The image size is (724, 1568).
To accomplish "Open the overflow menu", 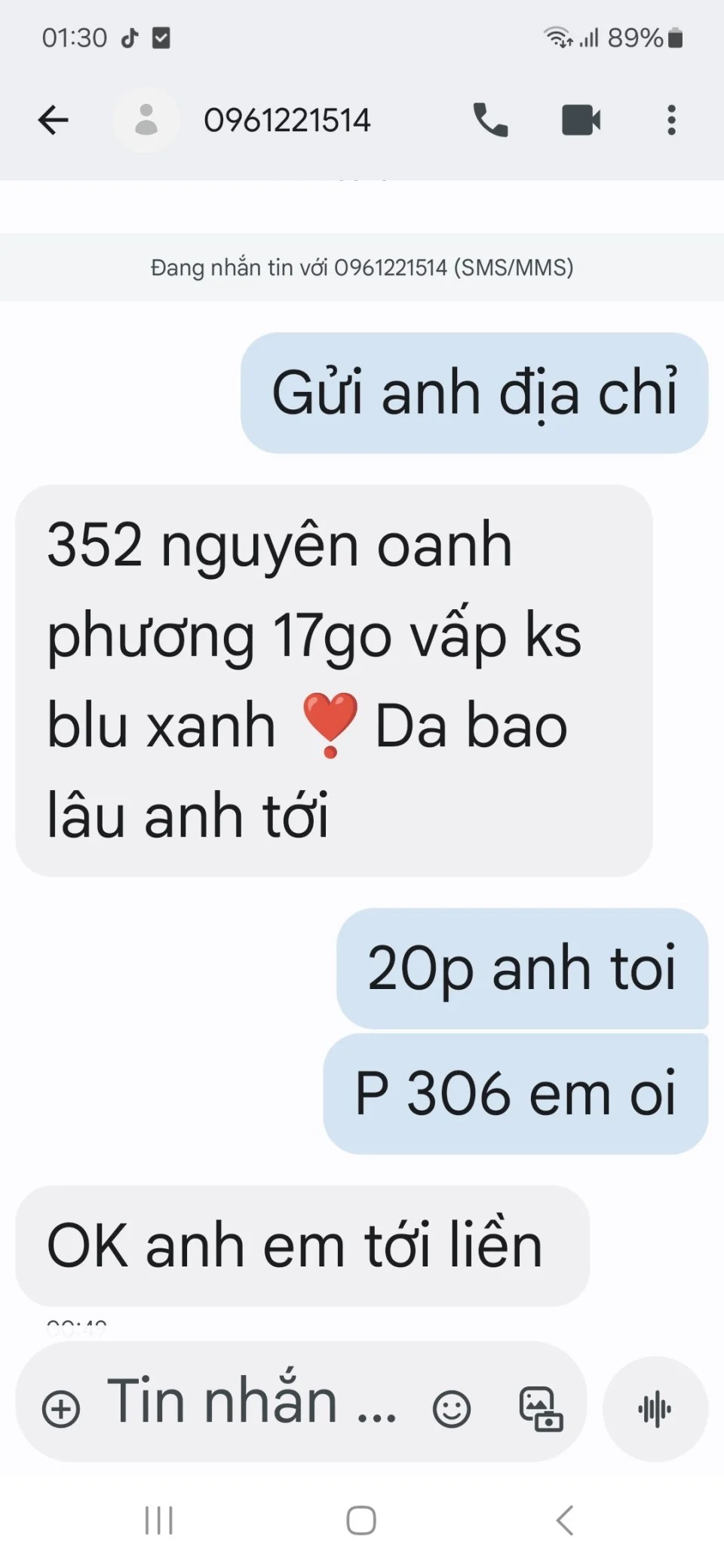I will (x=671, y=120).
